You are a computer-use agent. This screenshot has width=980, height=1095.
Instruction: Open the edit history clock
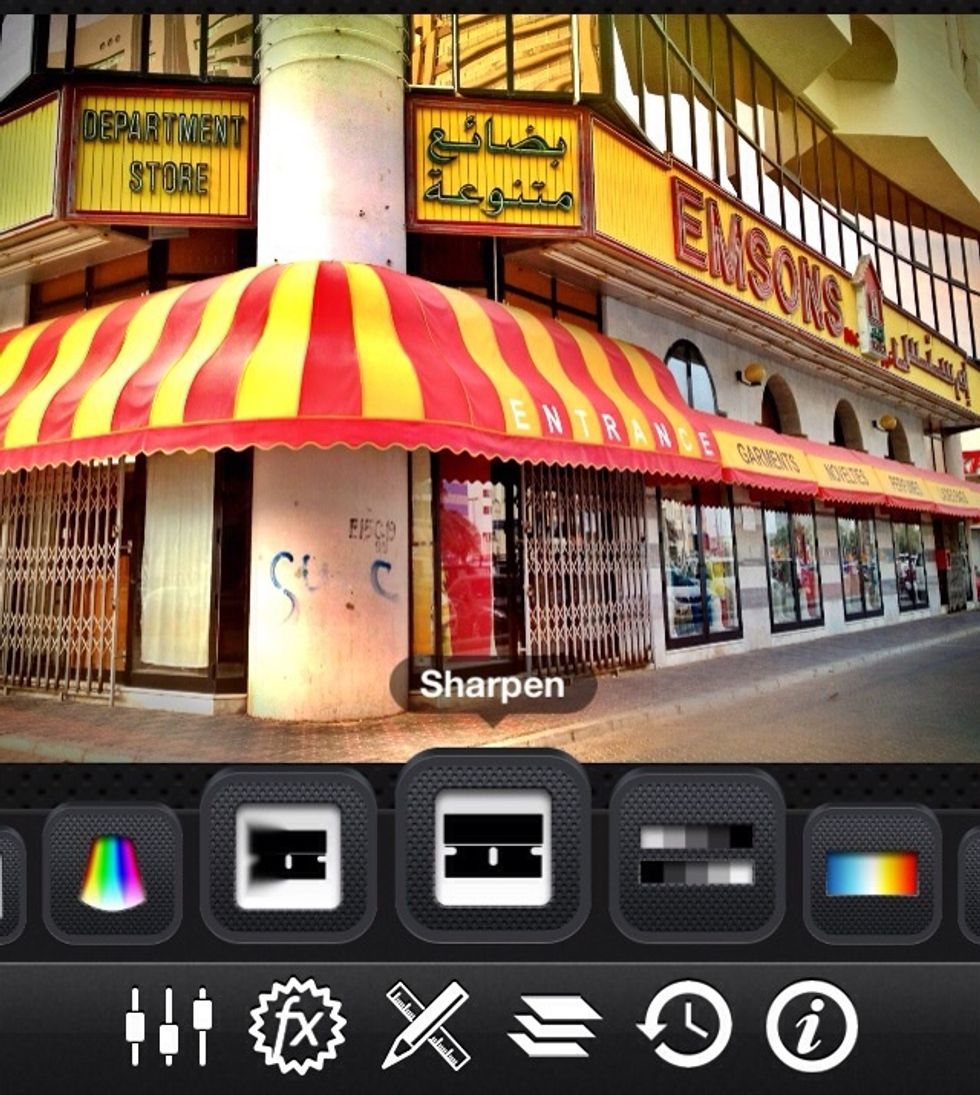(x=684, y=1026)
